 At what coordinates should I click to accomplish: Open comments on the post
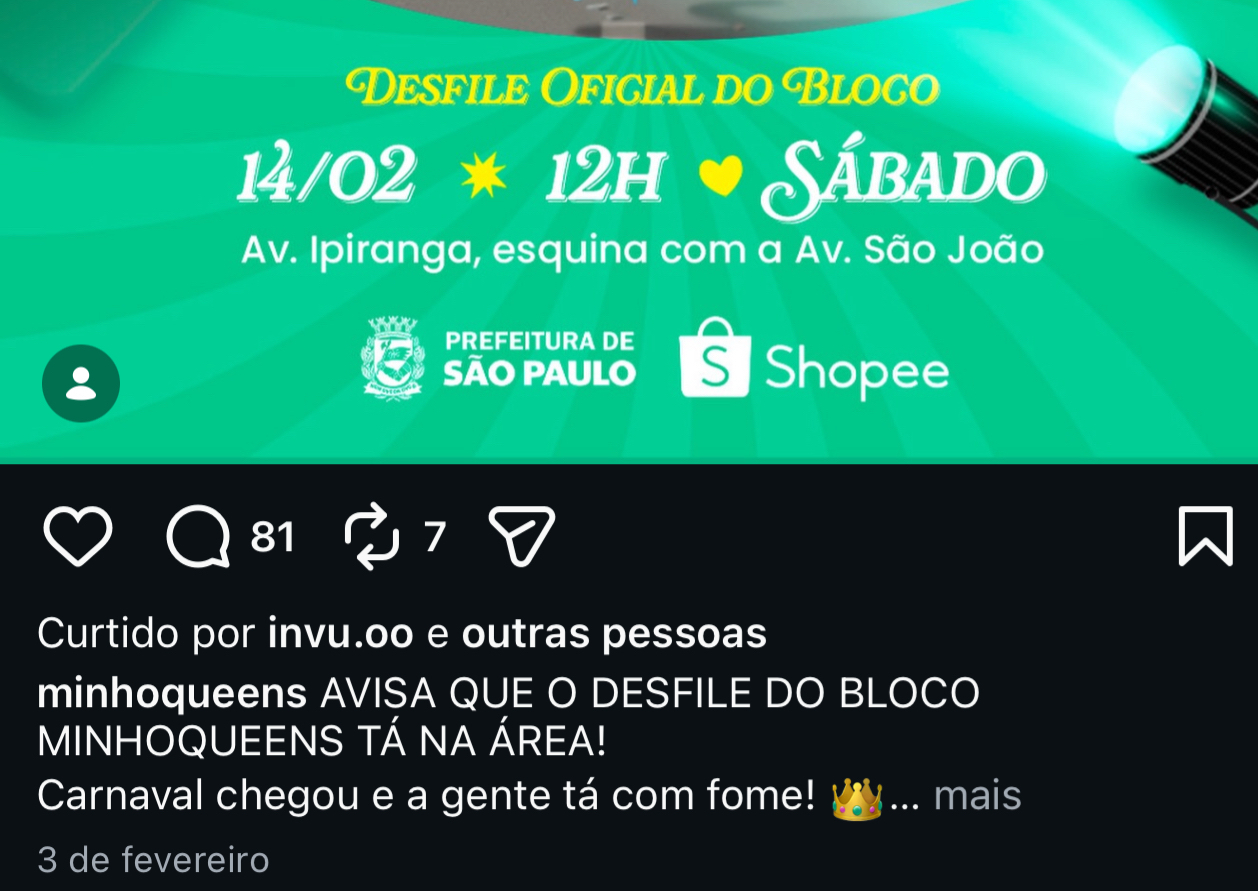point(198,537)
